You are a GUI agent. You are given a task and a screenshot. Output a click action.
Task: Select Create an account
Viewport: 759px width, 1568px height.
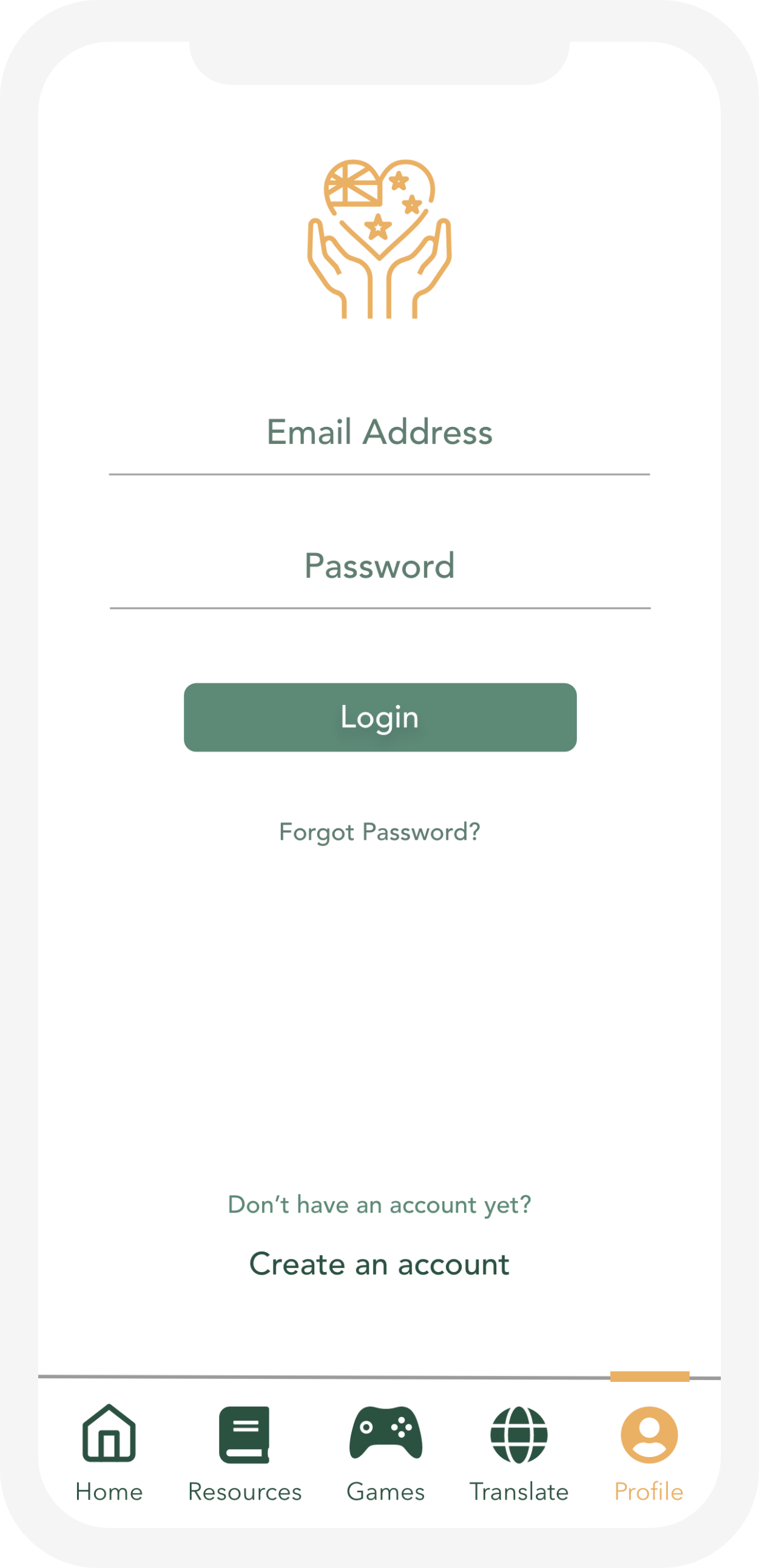point(380,1264)
